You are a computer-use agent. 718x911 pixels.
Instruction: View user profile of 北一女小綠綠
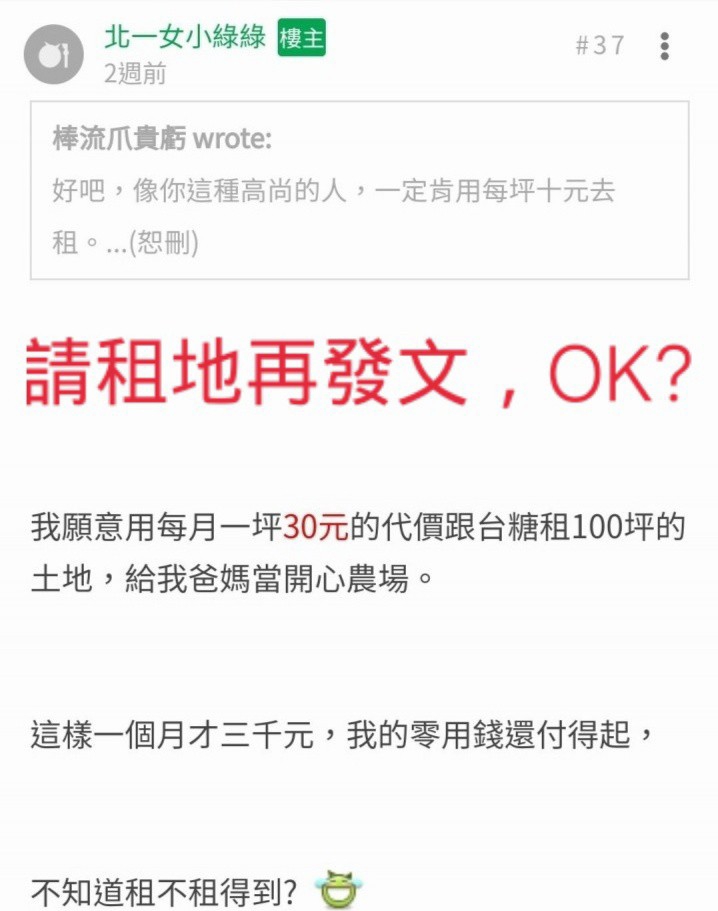(185, 38)
